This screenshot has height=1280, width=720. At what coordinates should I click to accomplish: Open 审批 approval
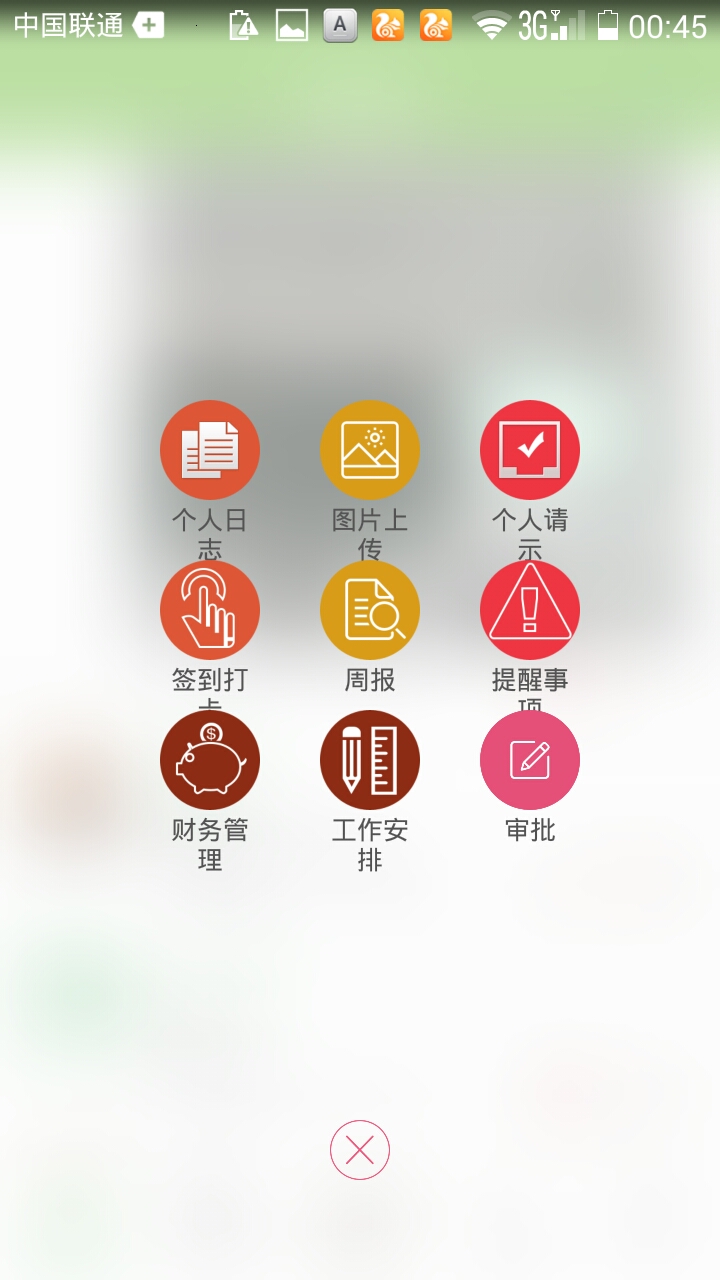click(530, 760)
